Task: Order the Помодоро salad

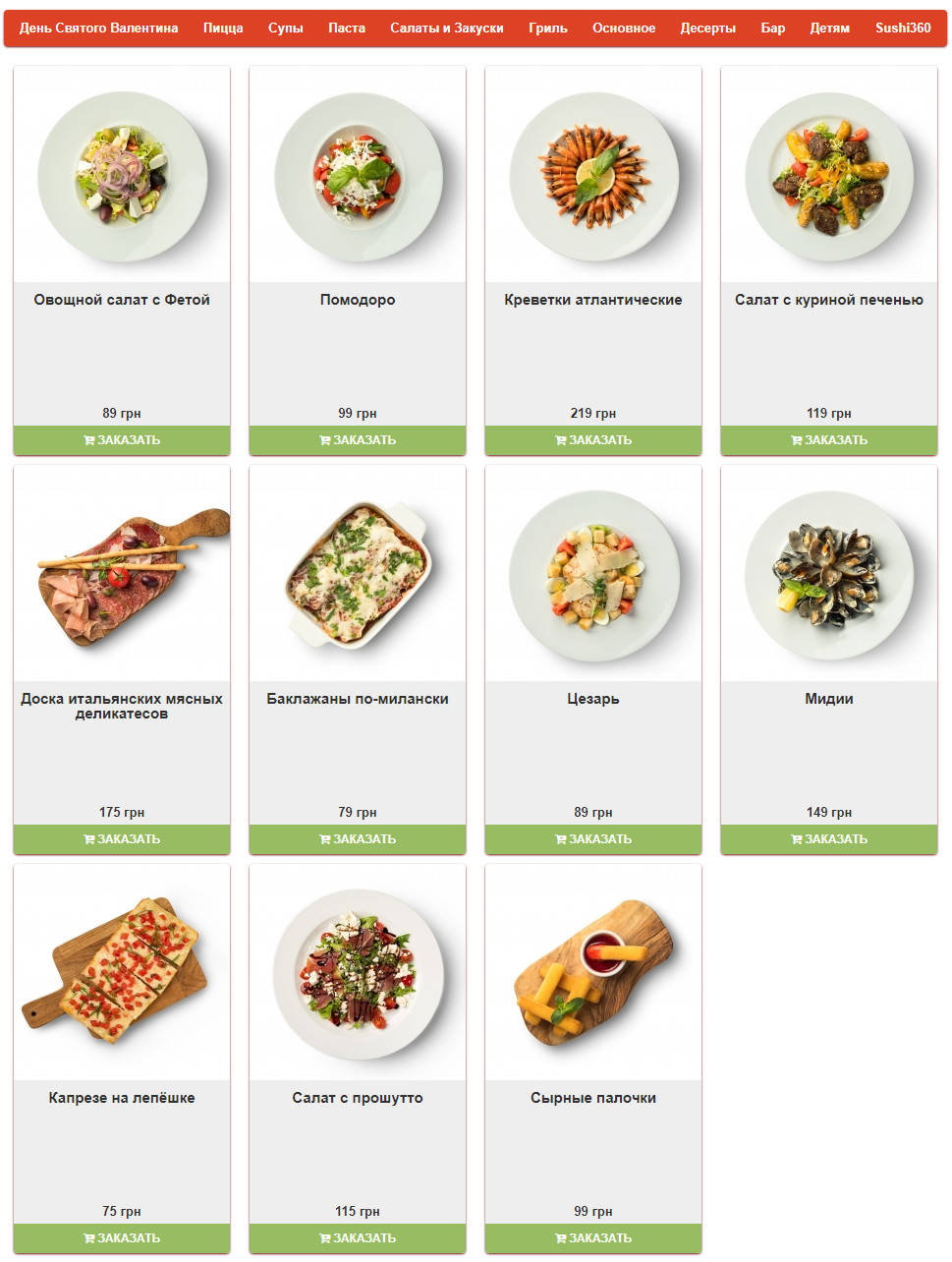Action: coord(358,440)
